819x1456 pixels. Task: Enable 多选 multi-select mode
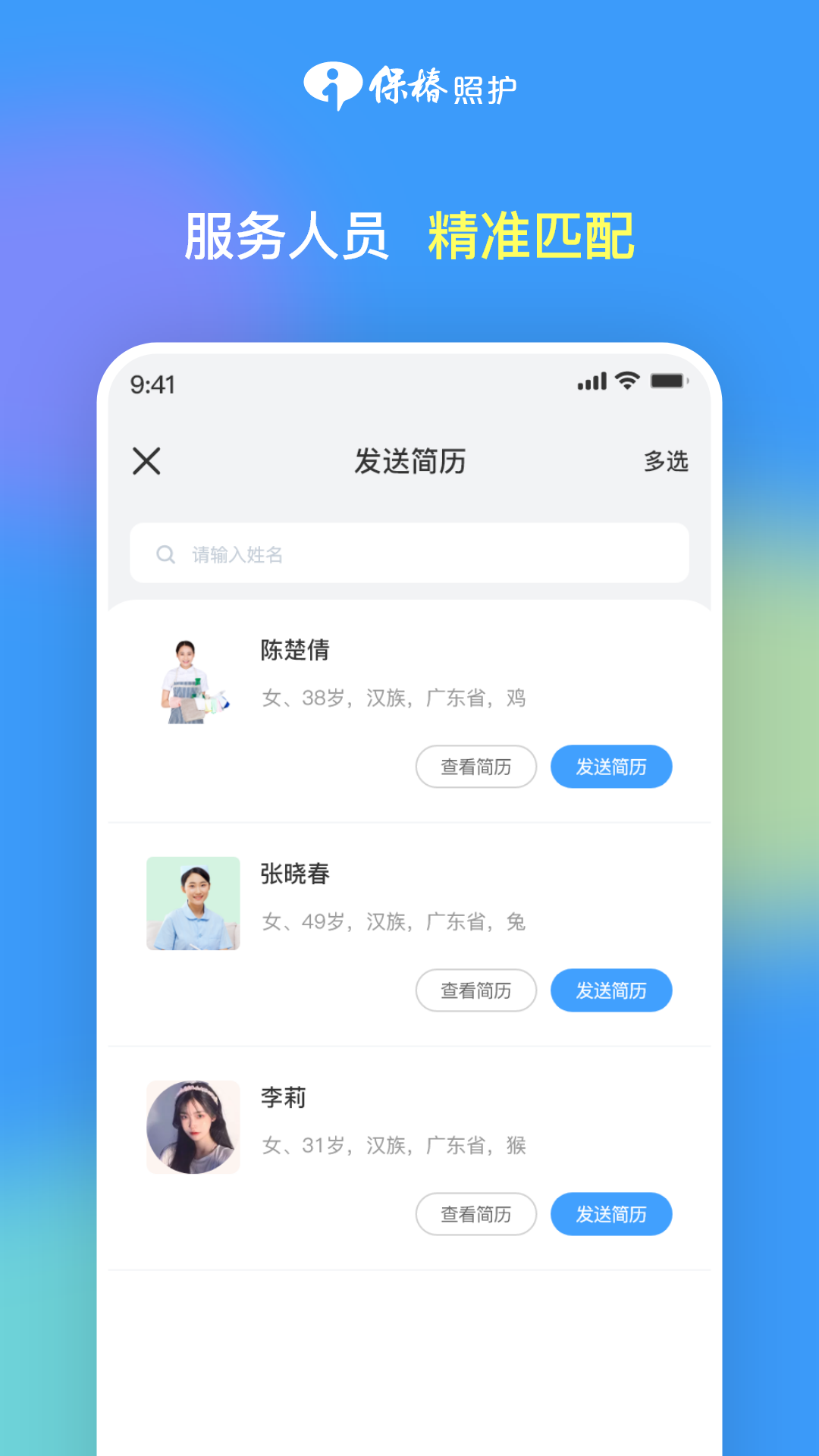click(665, 461)
